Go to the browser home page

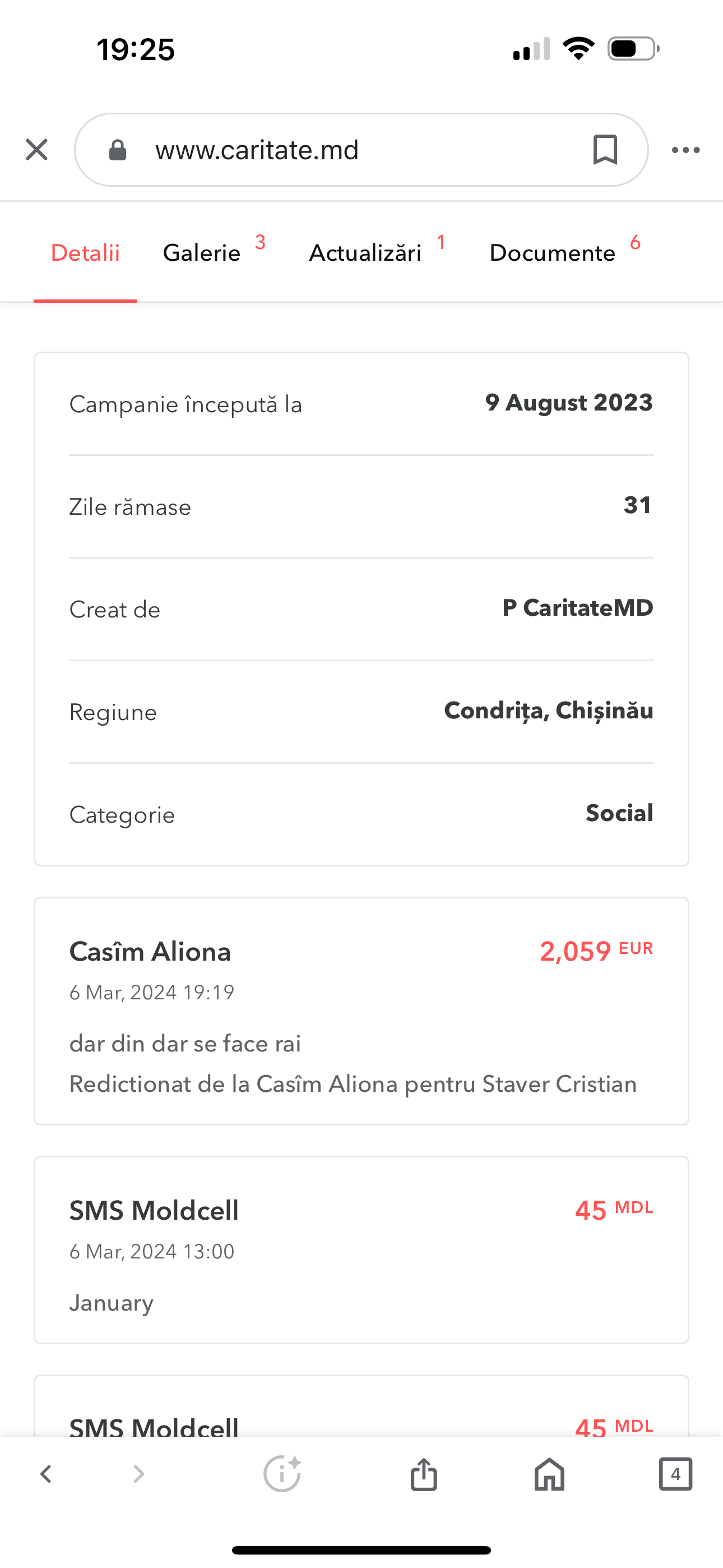[550, 1474]
